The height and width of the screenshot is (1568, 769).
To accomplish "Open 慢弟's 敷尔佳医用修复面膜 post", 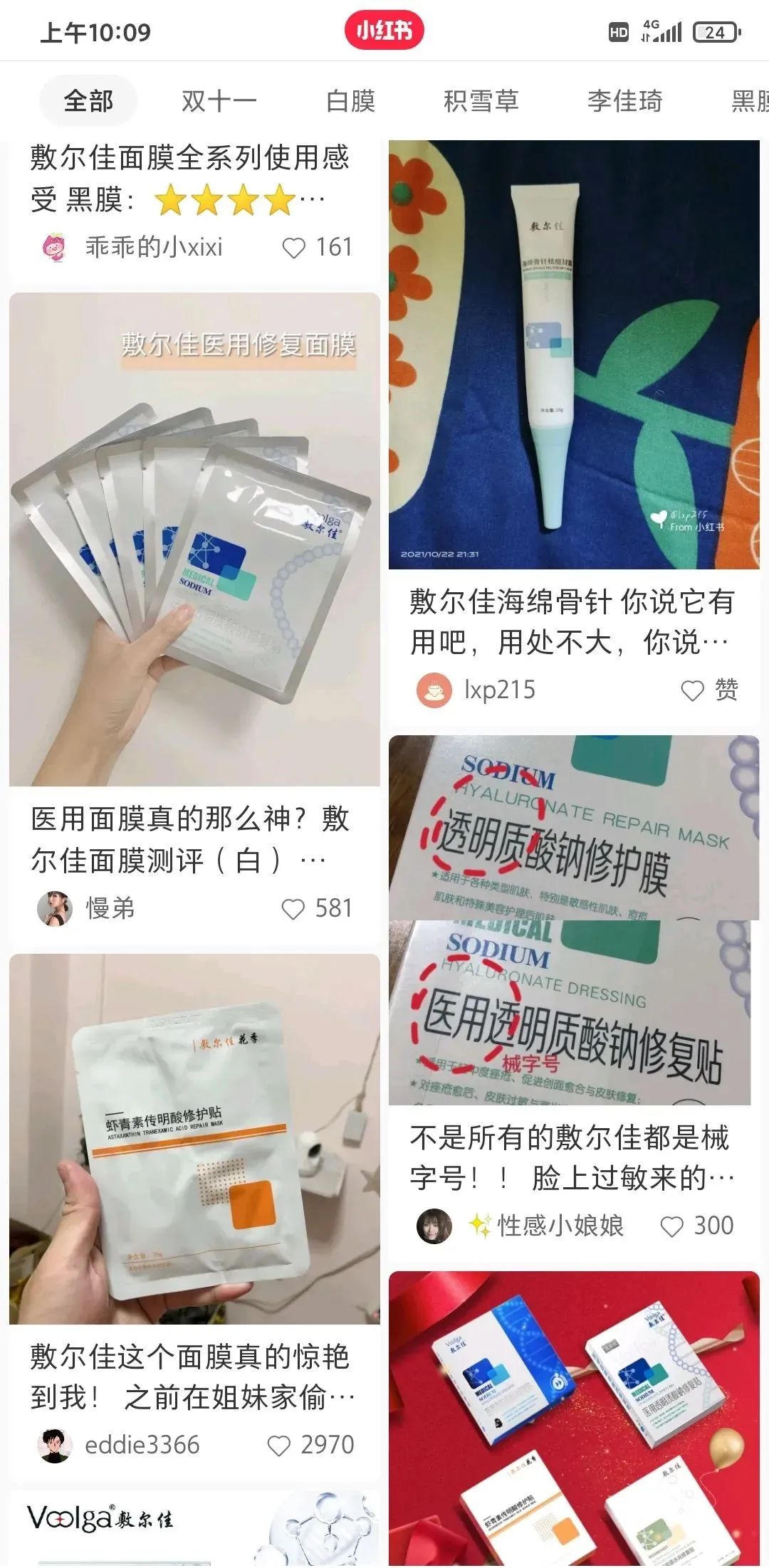I will coord(194,539).
